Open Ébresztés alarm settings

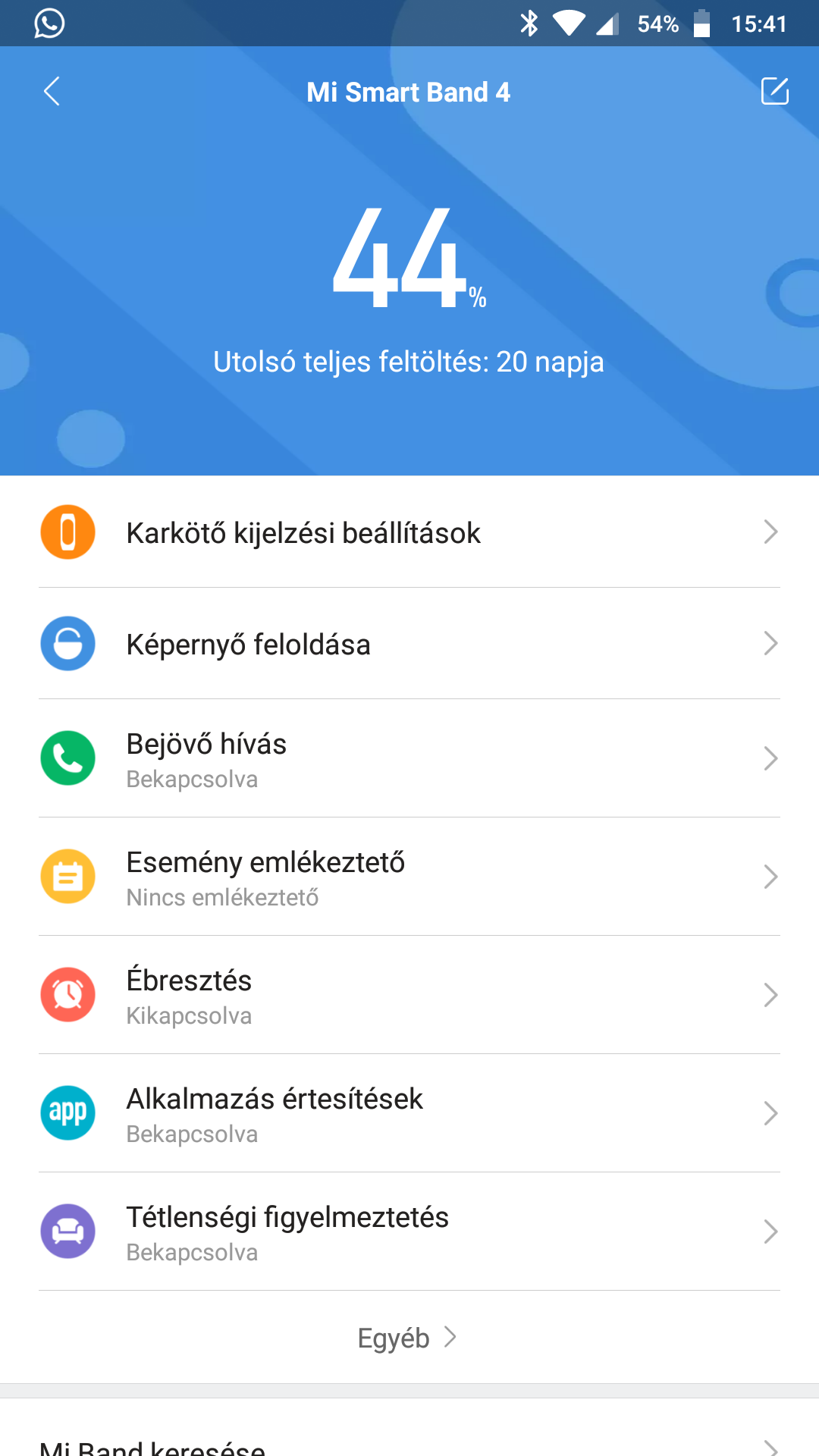[x=409, y=995]
